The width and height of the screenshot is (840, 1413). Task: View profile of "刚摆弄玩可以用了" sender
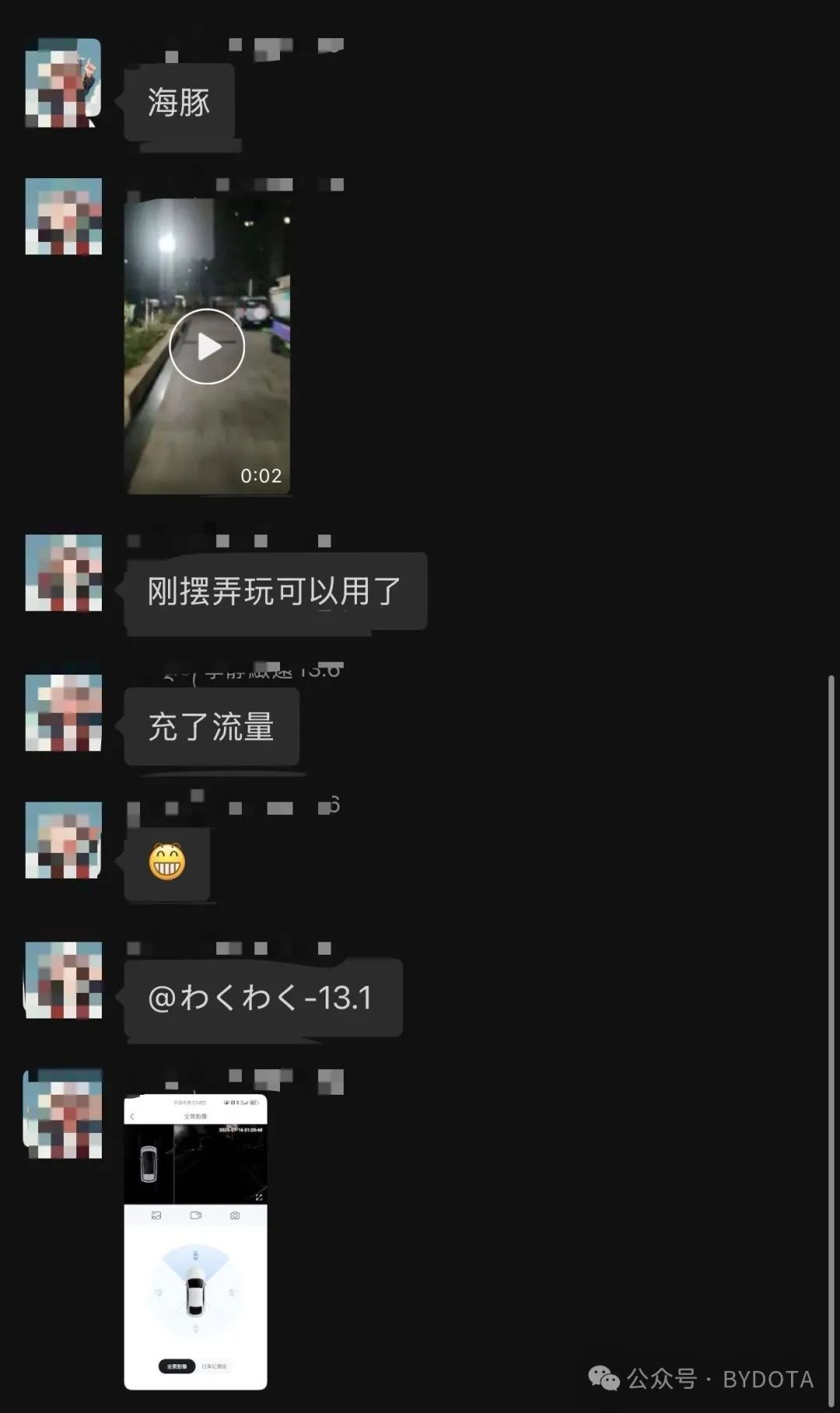[x=63, y=573]
